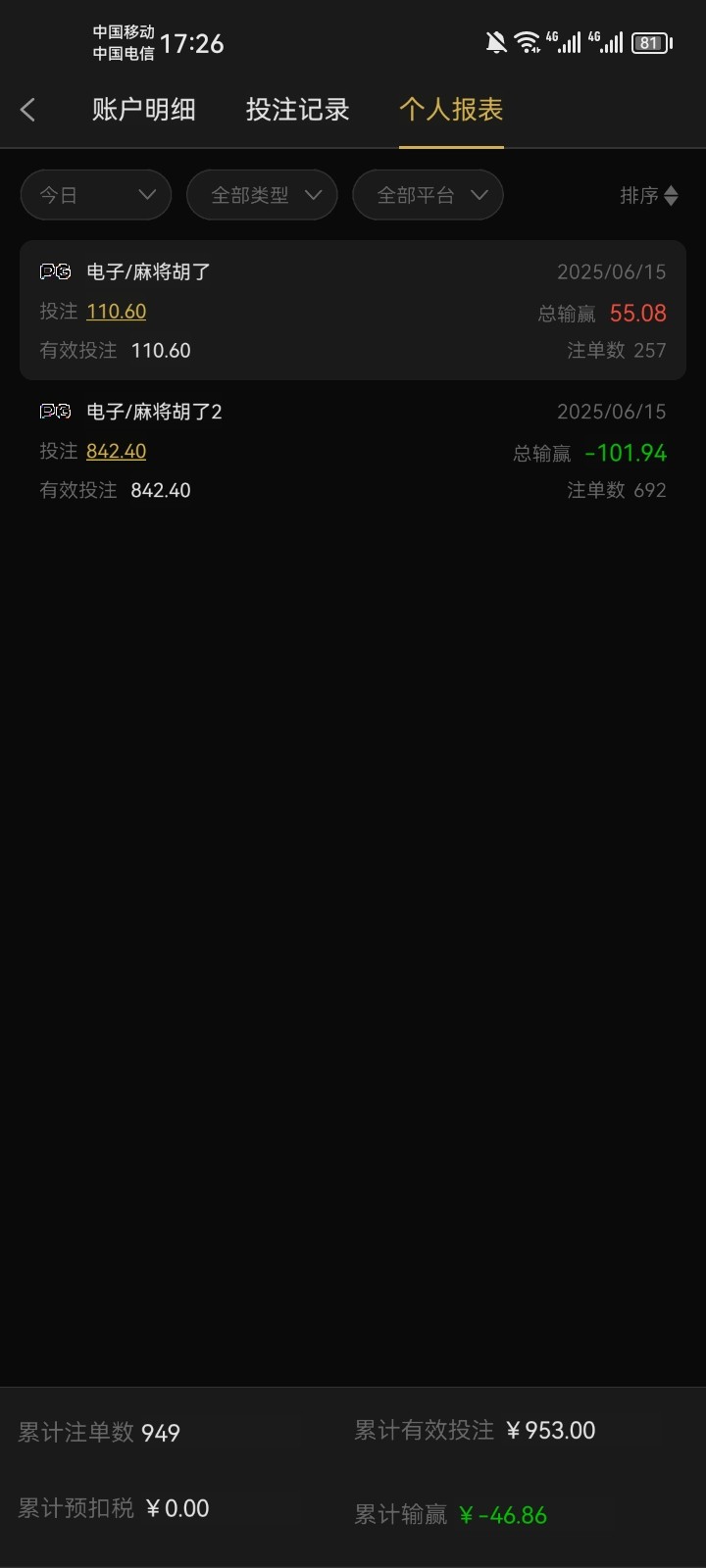This screenshot has width=706, height=1568.
Task: Switch to the 投注记录 tab
Action: [298, 110]
